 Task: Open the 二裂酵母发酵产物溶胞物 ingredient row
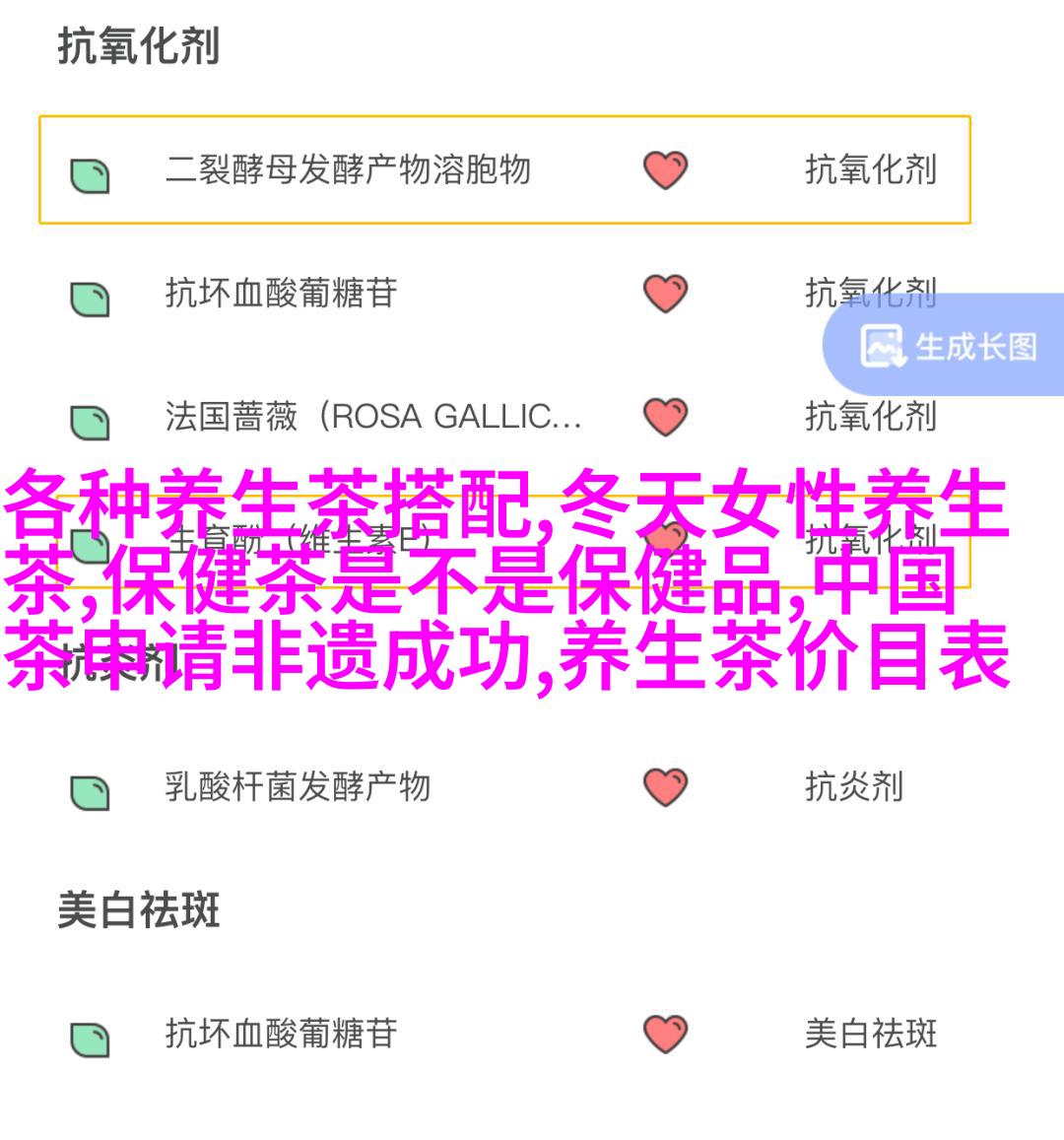(x=348, y=170)
